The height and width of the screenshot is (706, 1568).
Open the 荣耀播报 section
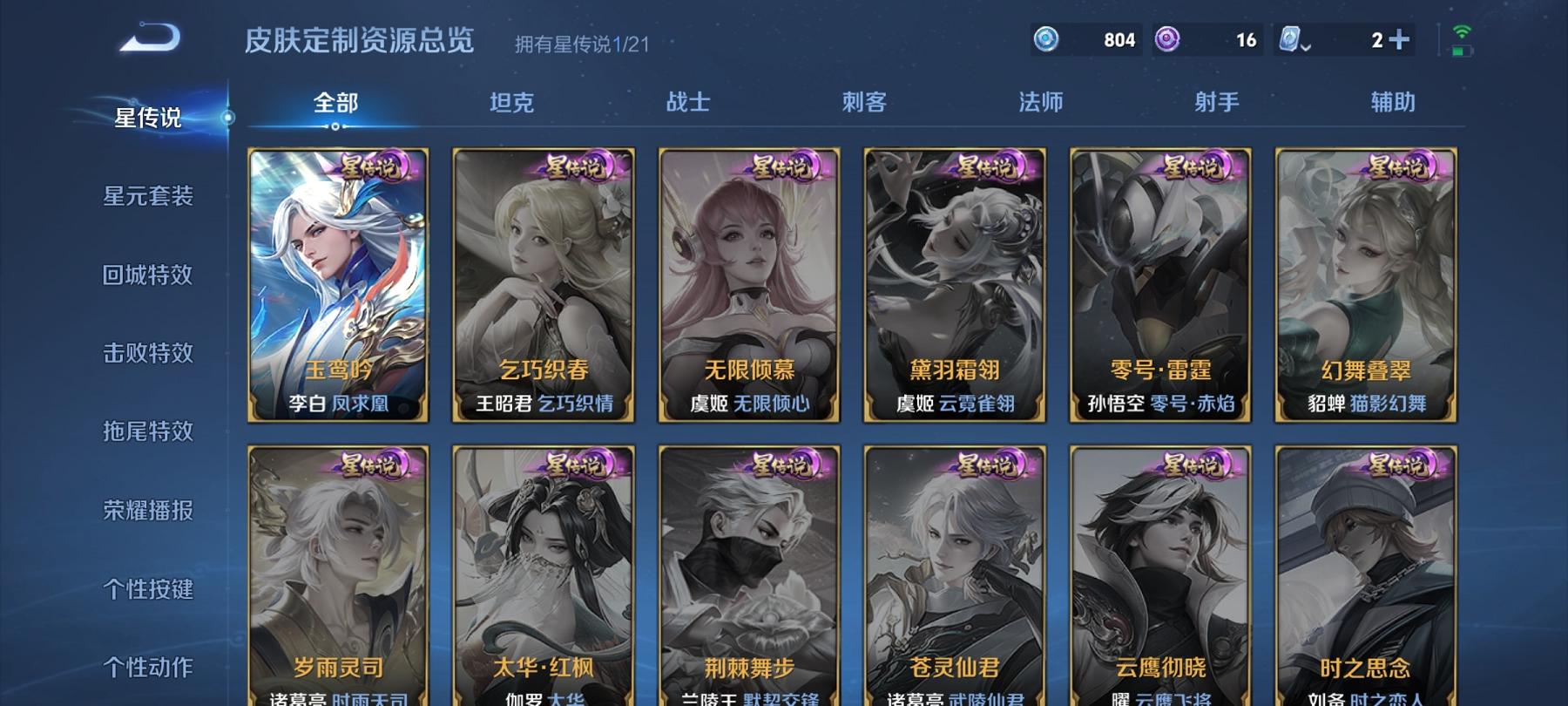pos(148,510)
